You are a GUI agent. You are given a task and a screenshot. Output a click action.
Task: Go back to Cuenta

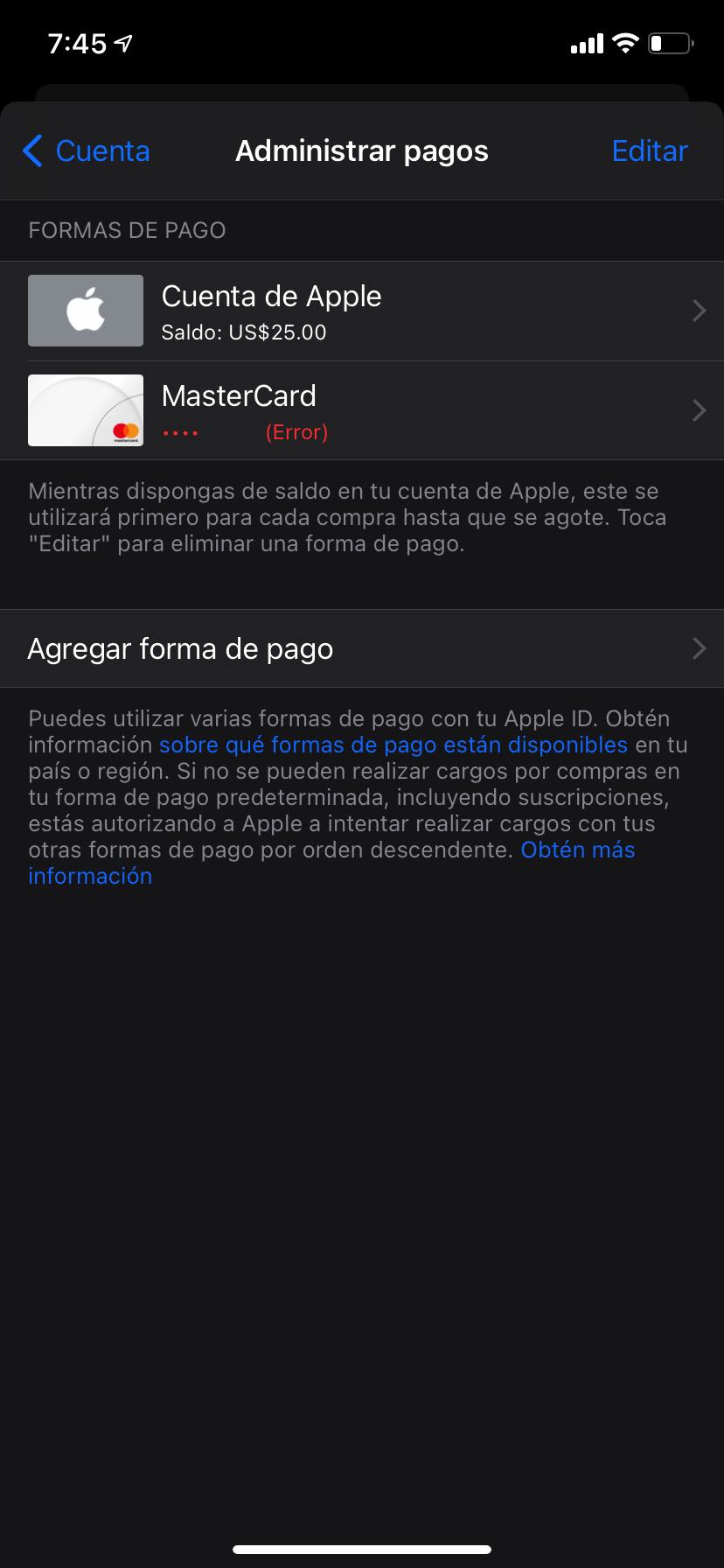pos(86,151)
